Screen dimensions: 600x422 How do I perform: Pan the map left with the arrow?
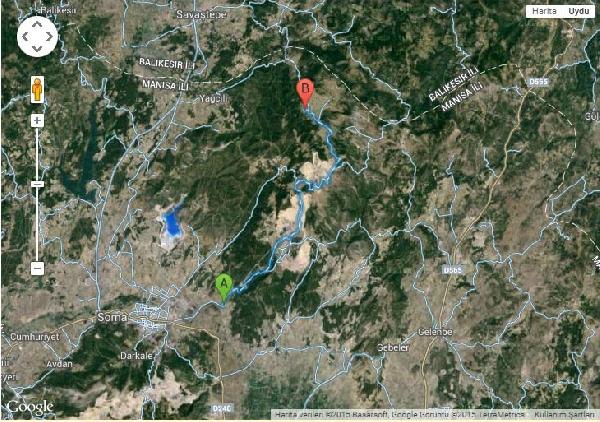[25, 35]
